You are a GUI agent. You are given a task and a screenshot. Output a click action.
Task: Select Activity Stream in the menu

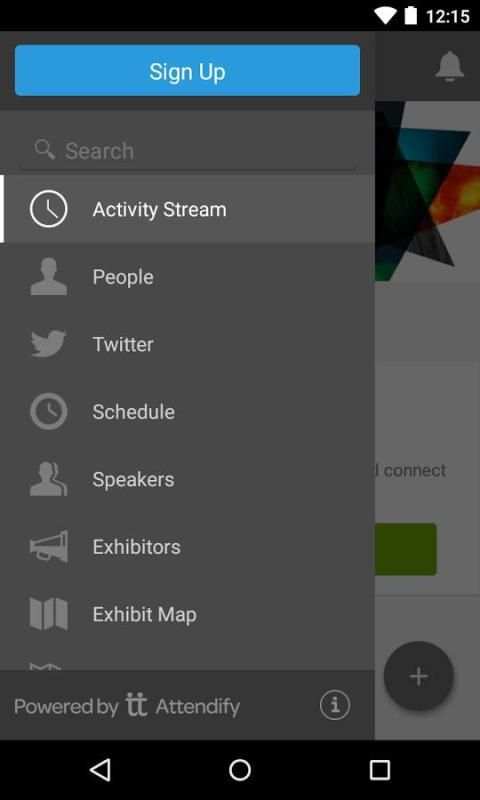click(x=187, y=209)
